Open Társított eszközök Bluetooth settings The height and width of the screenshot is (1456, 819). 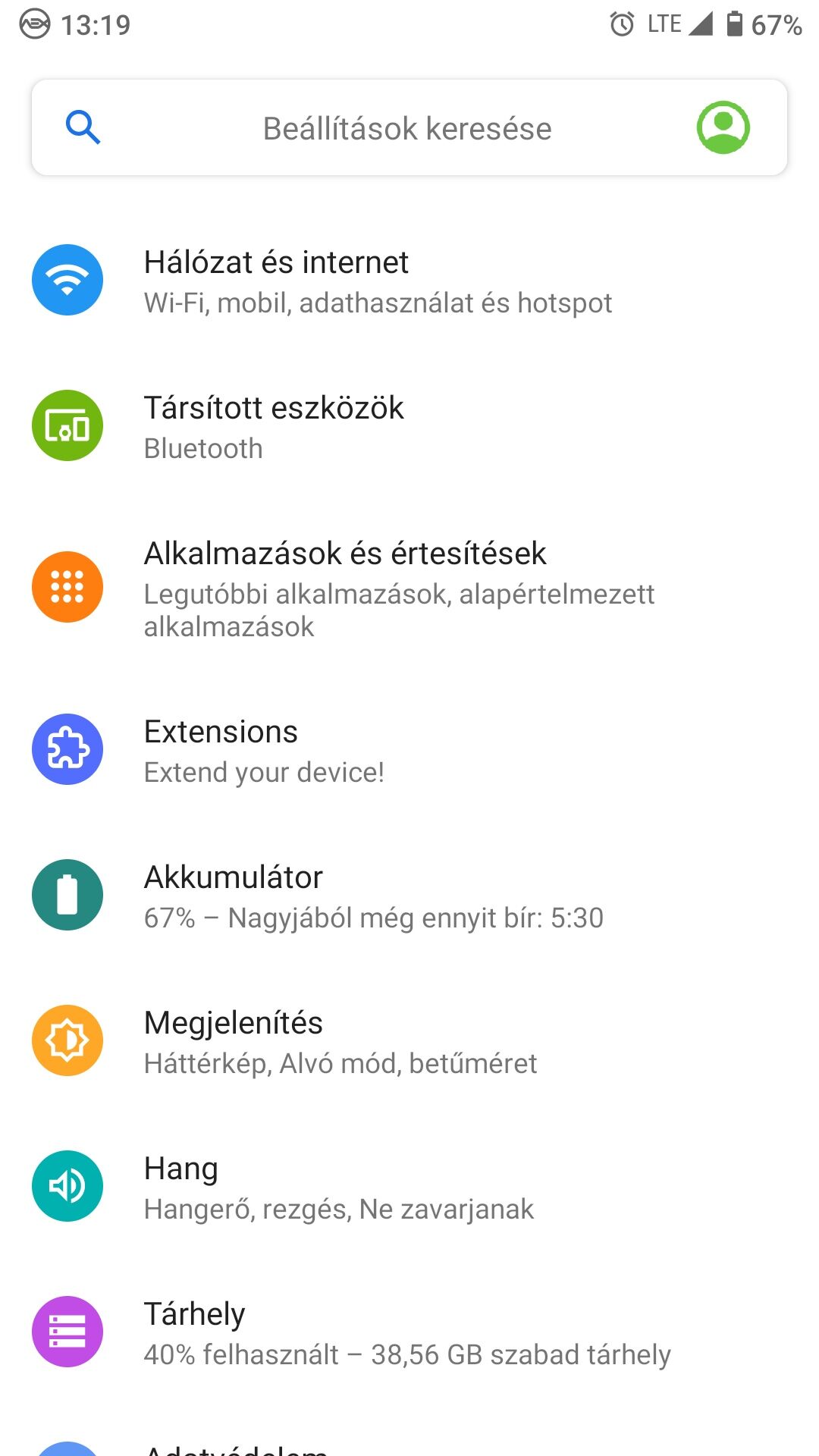tap(409, 426)
